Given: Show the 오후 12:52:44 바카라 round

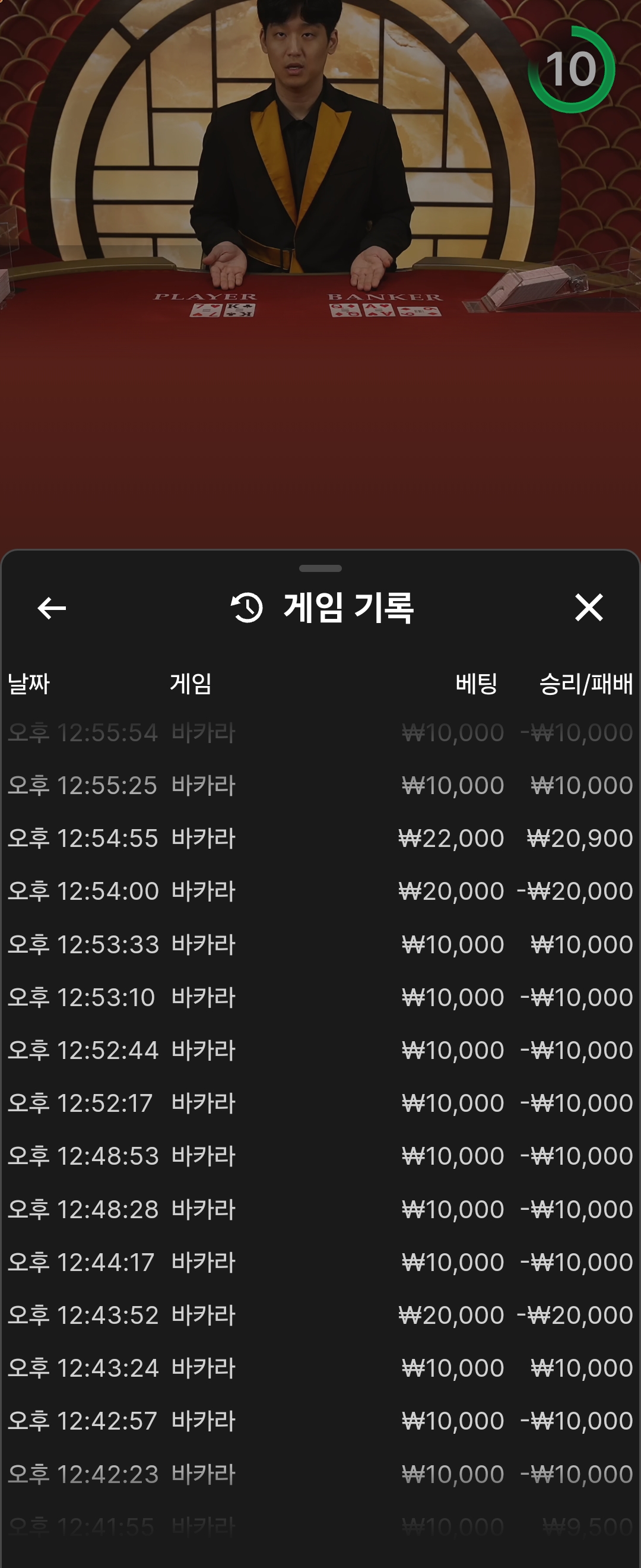Looking at the screenshot, I should coord(320,1050).
